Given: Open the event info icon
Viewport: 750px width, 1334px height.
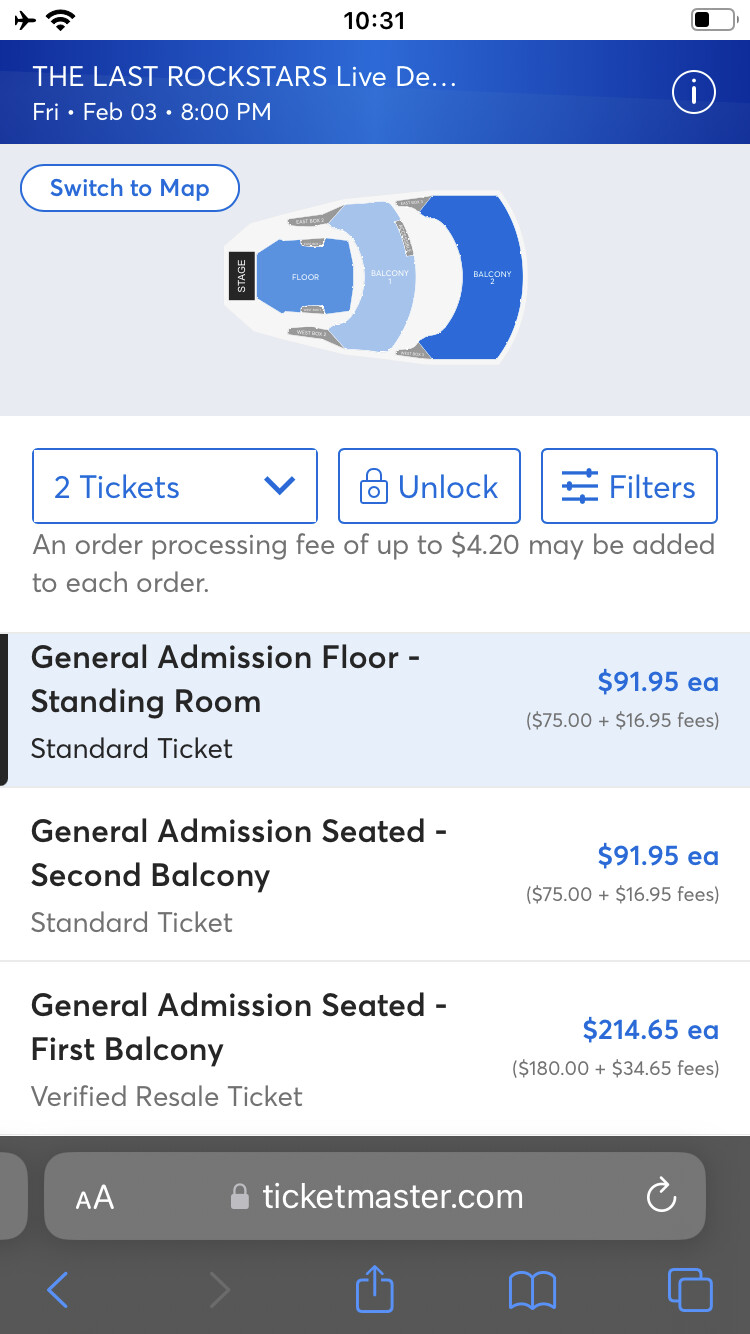Looking at the screenshot, I should pos(693,93).
